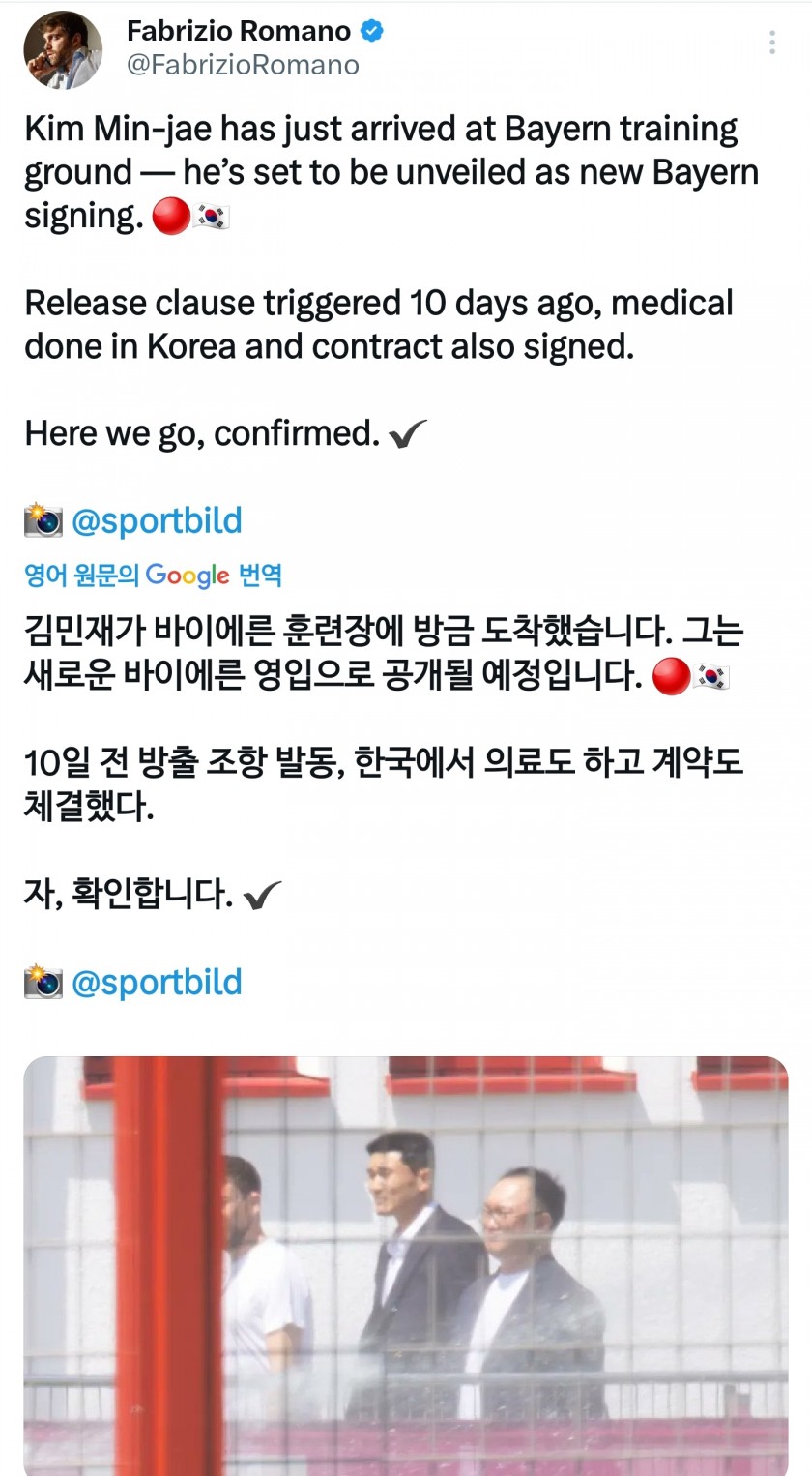Tap the Google translation label link
812x1476 pixels.
point(153,576)
